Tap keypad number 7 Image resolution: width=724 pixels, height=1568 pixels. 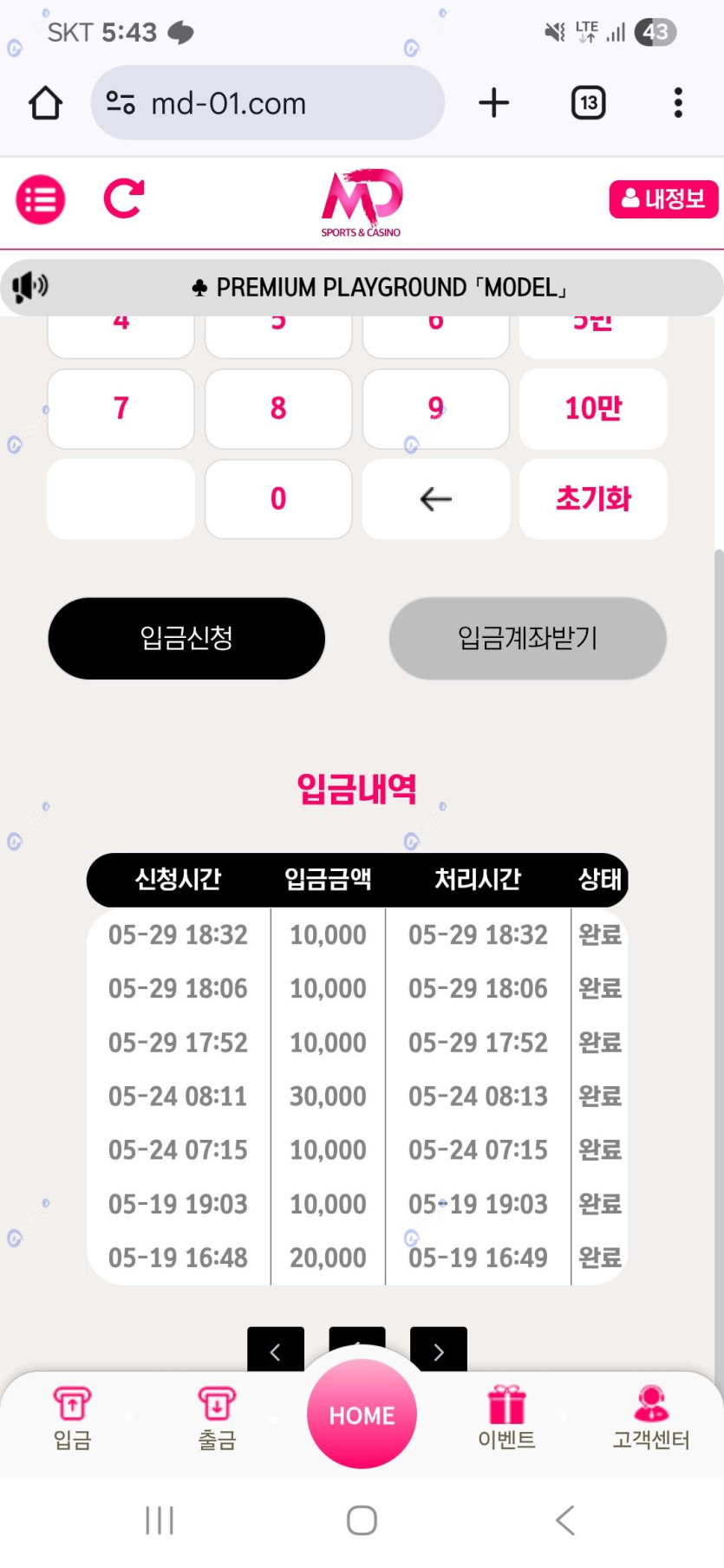pos(121,408)
